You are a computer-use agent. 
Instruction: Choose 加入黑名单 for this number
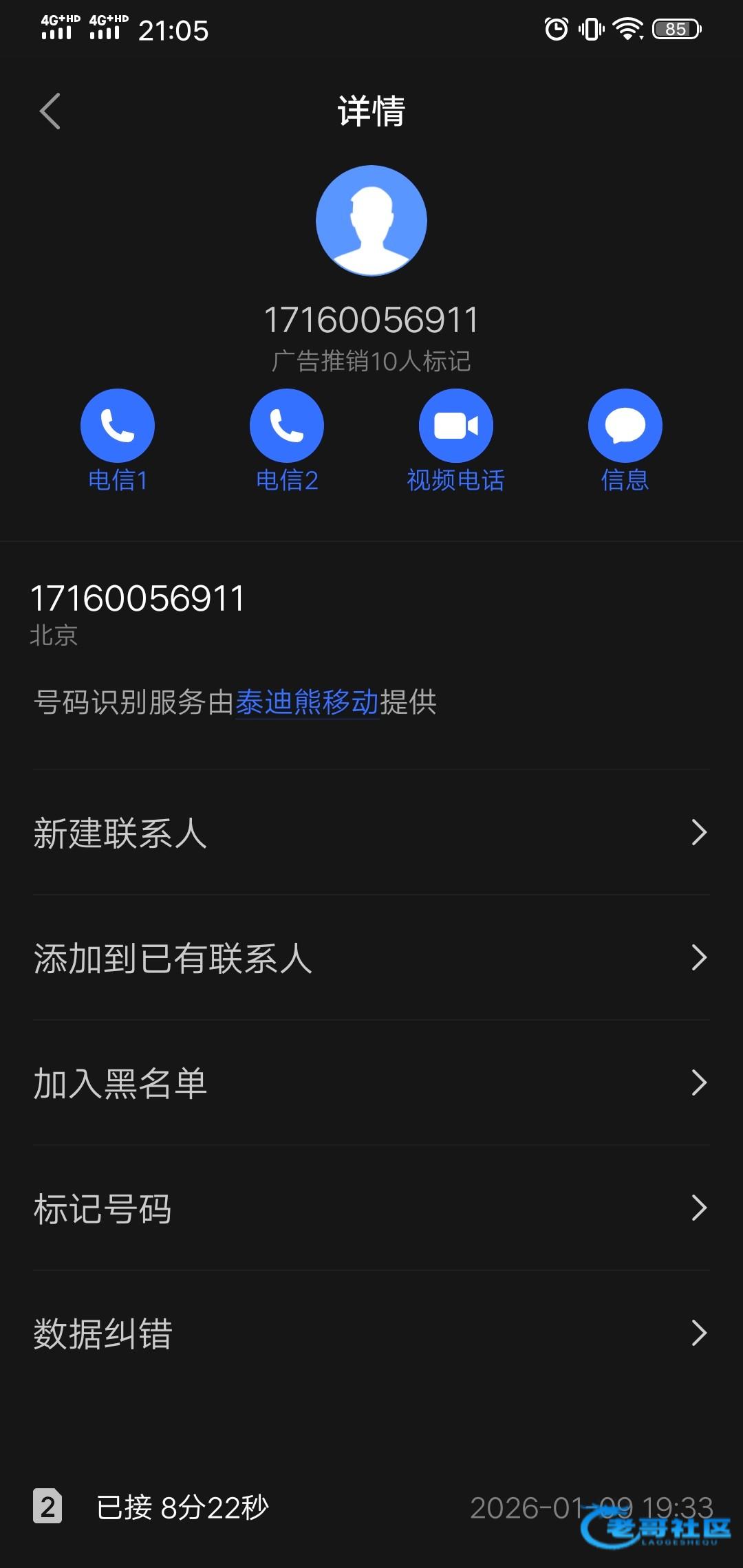click(x=371, y=1083)
